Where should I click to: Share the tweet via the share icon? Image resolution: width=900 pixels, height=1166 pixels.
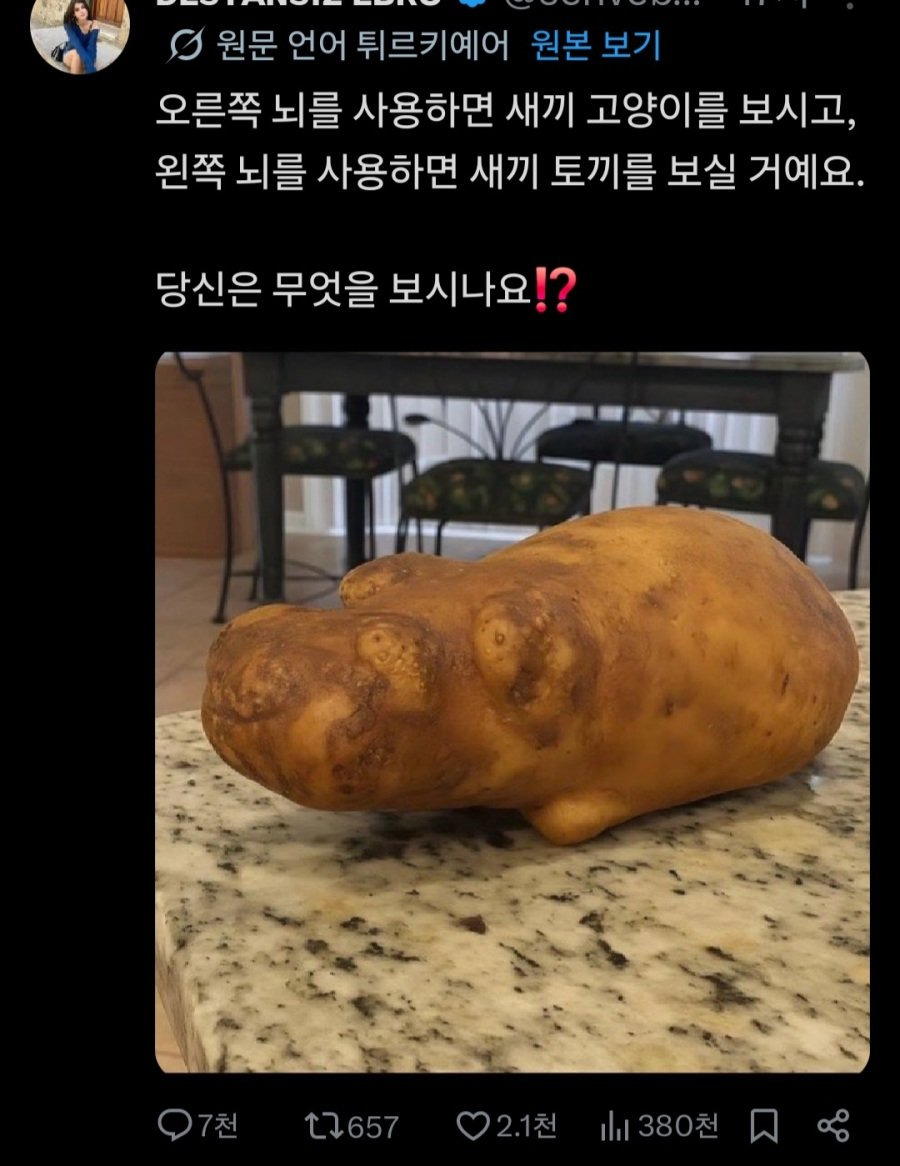(833, 1126)
